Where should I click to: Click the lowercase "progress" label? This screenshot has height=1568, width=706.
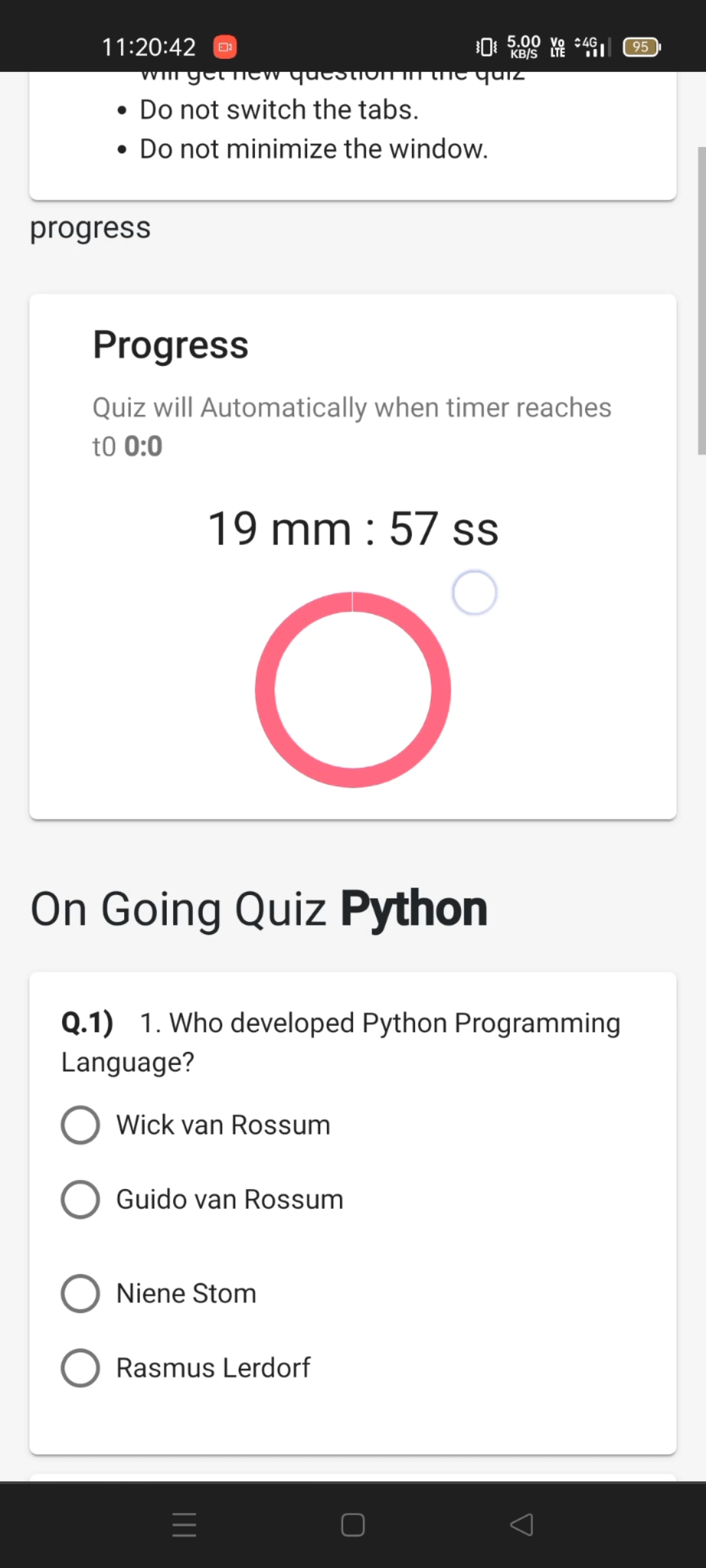pos(90,227)
